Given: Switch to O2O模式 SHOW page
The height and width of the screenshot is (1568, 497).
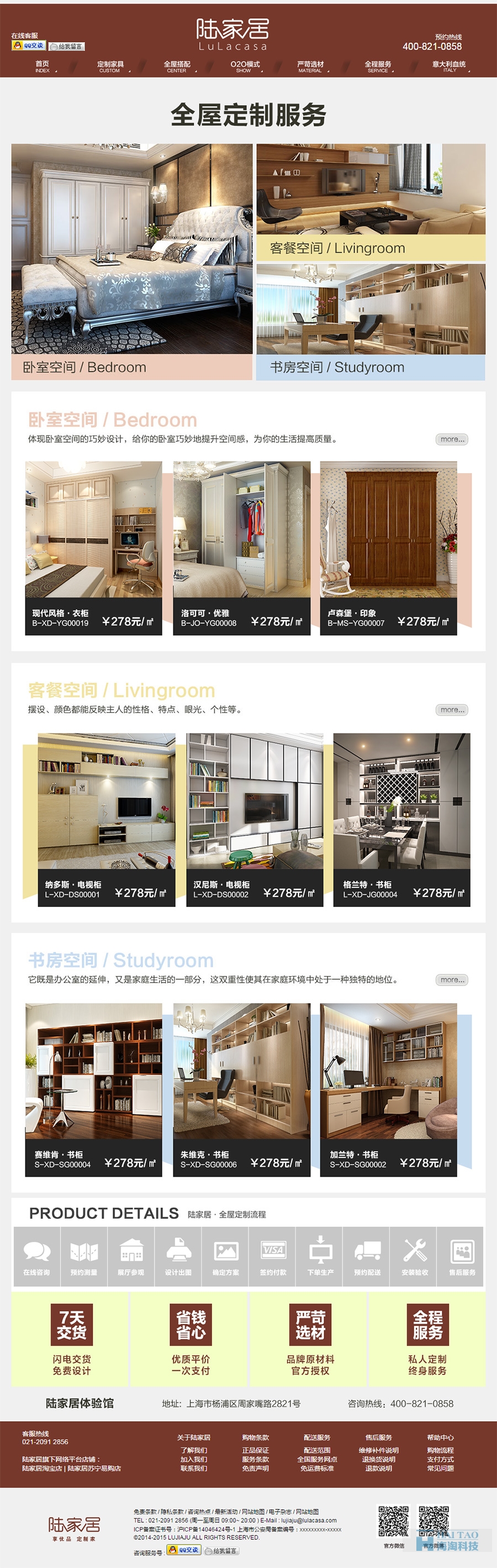Looking at the screenshot, I should 245,66.
